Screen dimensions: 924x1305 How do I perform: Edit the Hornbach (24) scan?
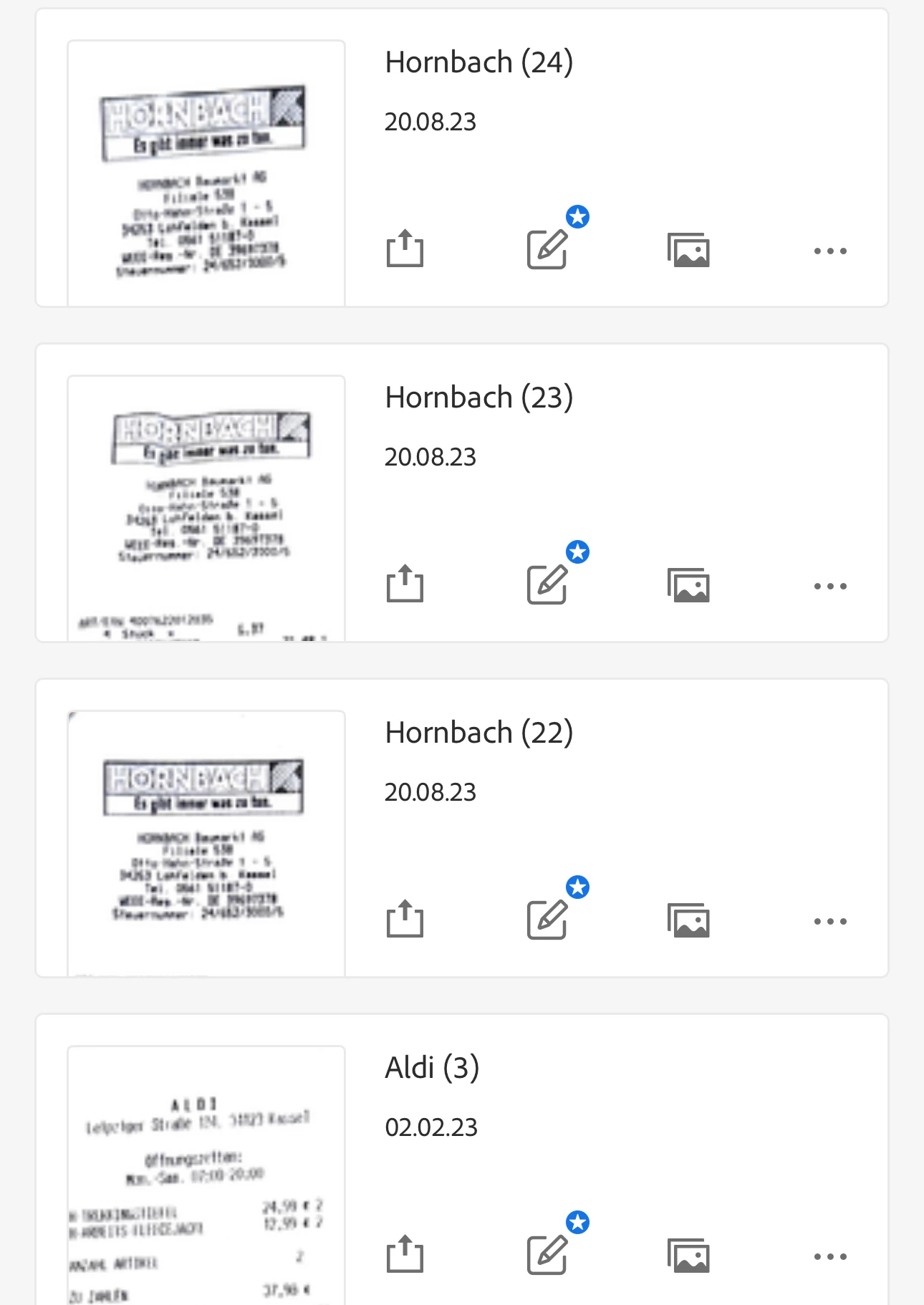547,249
